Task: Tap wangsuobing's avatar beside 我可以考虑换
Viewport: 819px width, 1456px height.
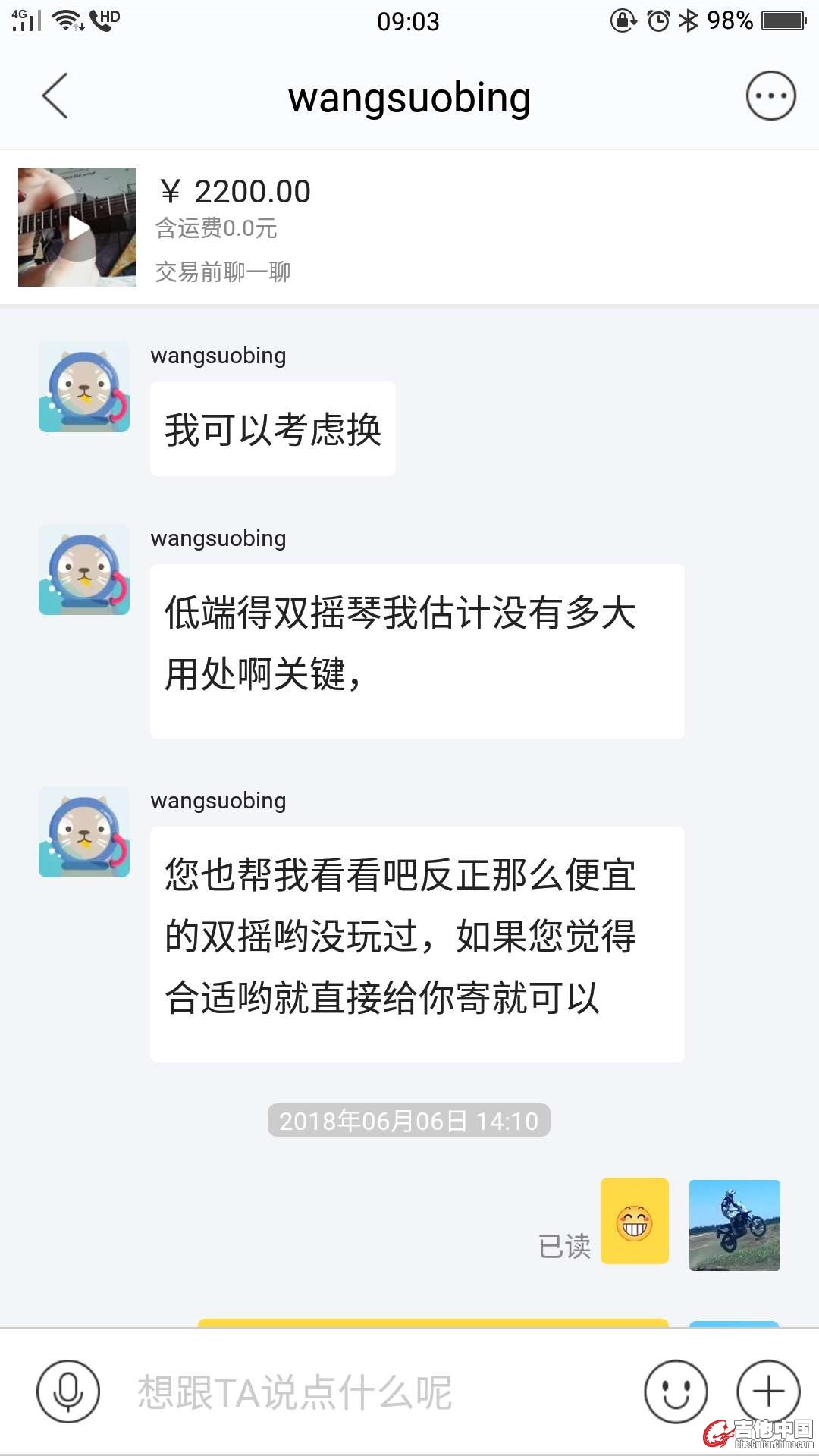Action: tap(84, 387)
